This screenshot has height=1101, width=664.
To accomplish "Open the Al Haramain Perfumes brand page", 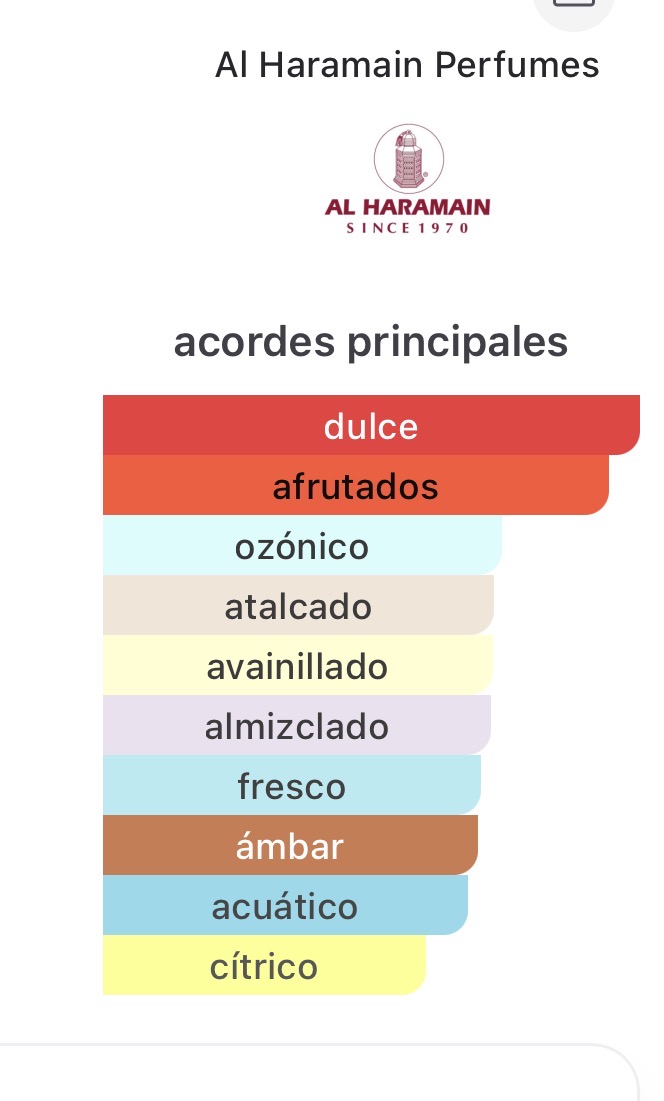I will click(x=407, y=66).
